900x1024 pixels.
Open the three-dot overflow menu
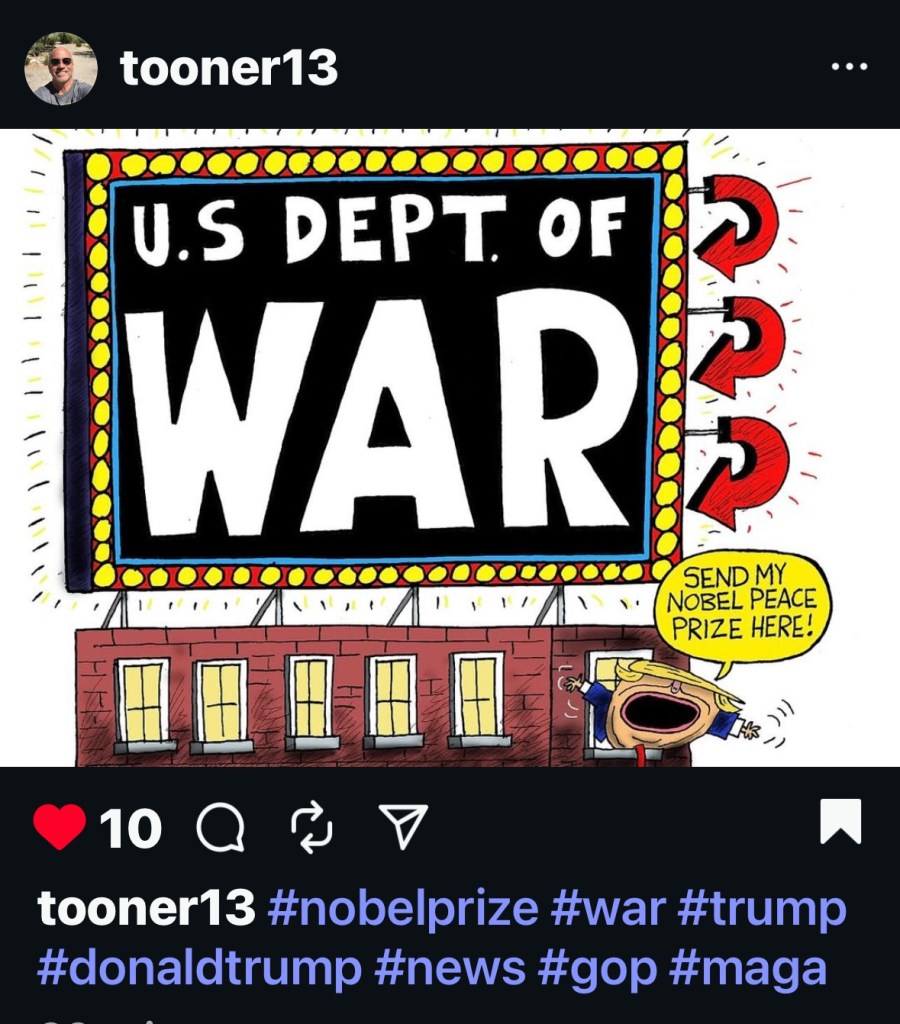tap(849, 68)
